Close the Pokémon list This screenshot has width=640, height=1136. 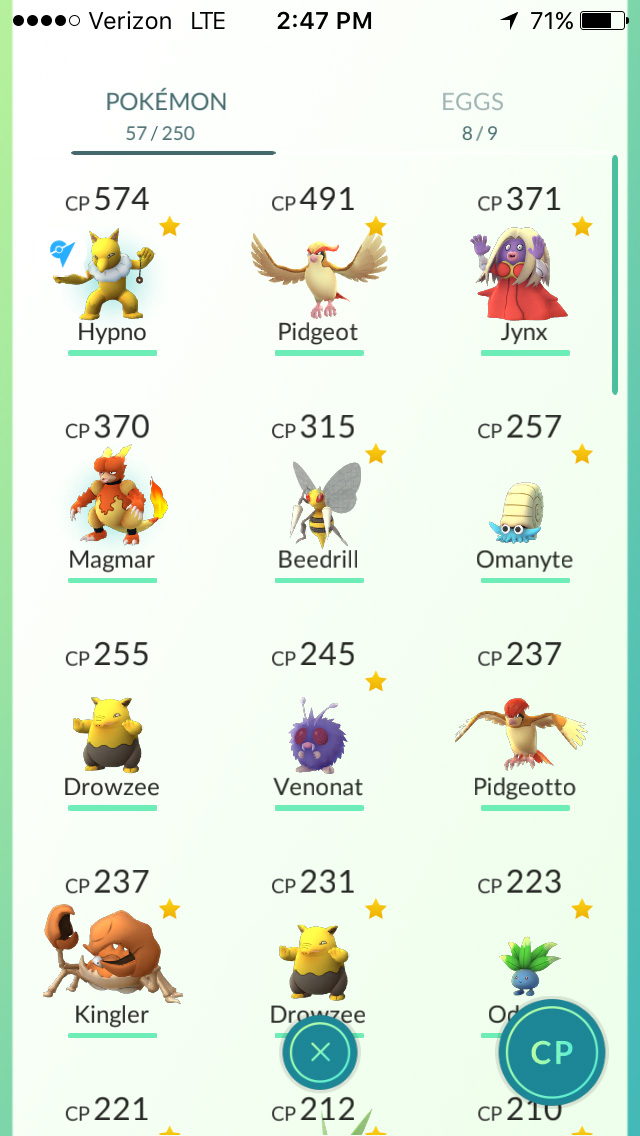tap(320, 1052)
